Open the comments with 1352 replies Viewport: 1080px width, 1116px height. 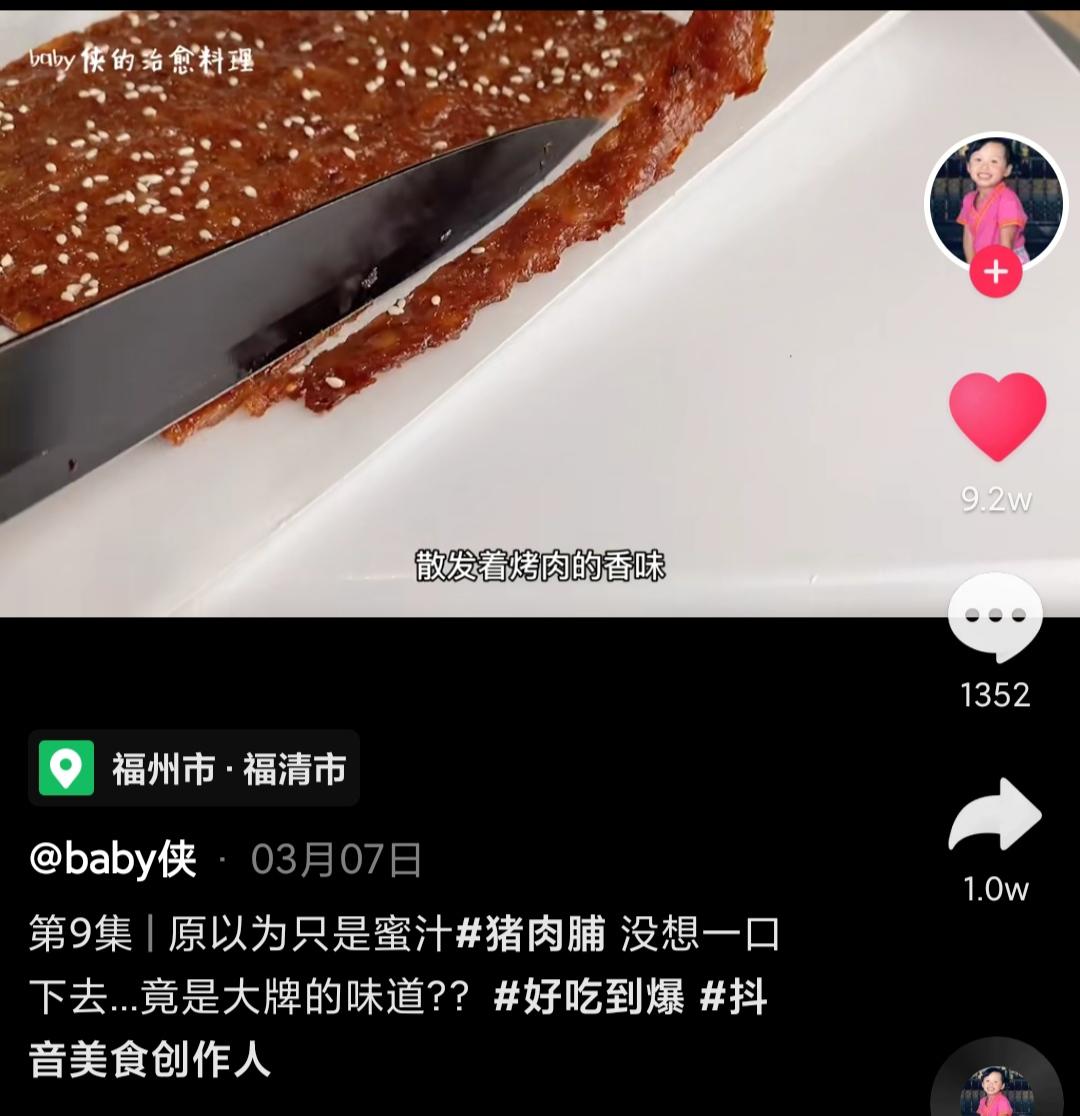tap(995, 618)
